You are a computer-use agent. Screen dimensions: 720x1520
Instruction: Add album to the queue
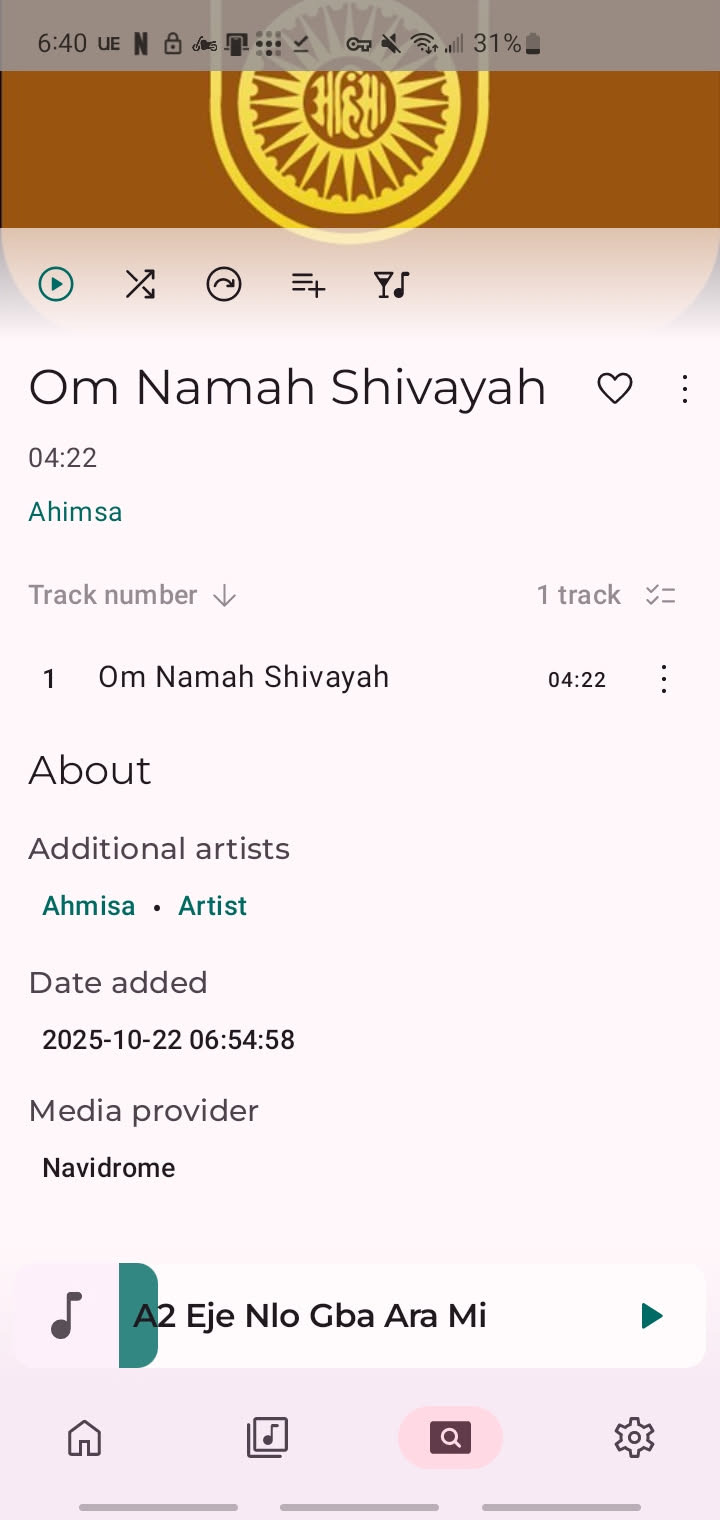coord(308,285)
